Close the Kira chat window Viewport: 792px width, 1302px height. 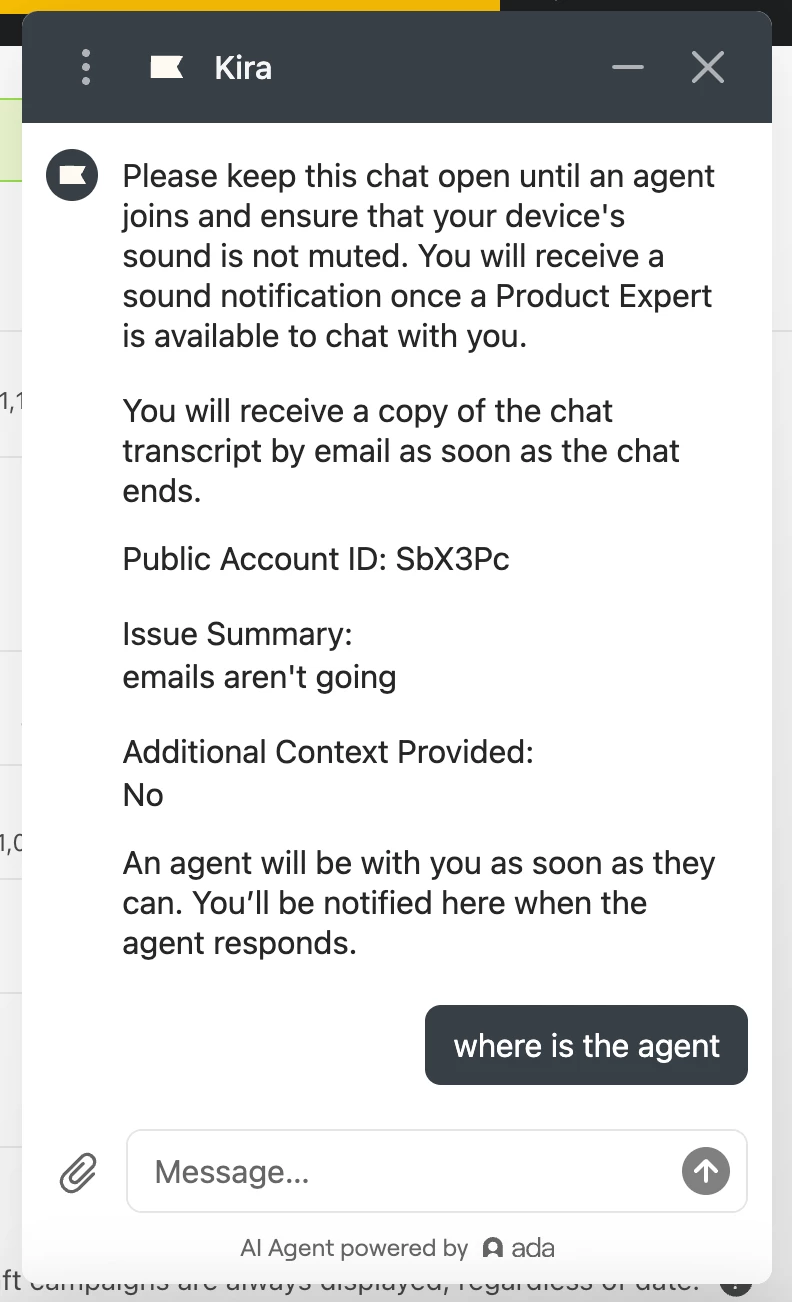pos(708,67)
